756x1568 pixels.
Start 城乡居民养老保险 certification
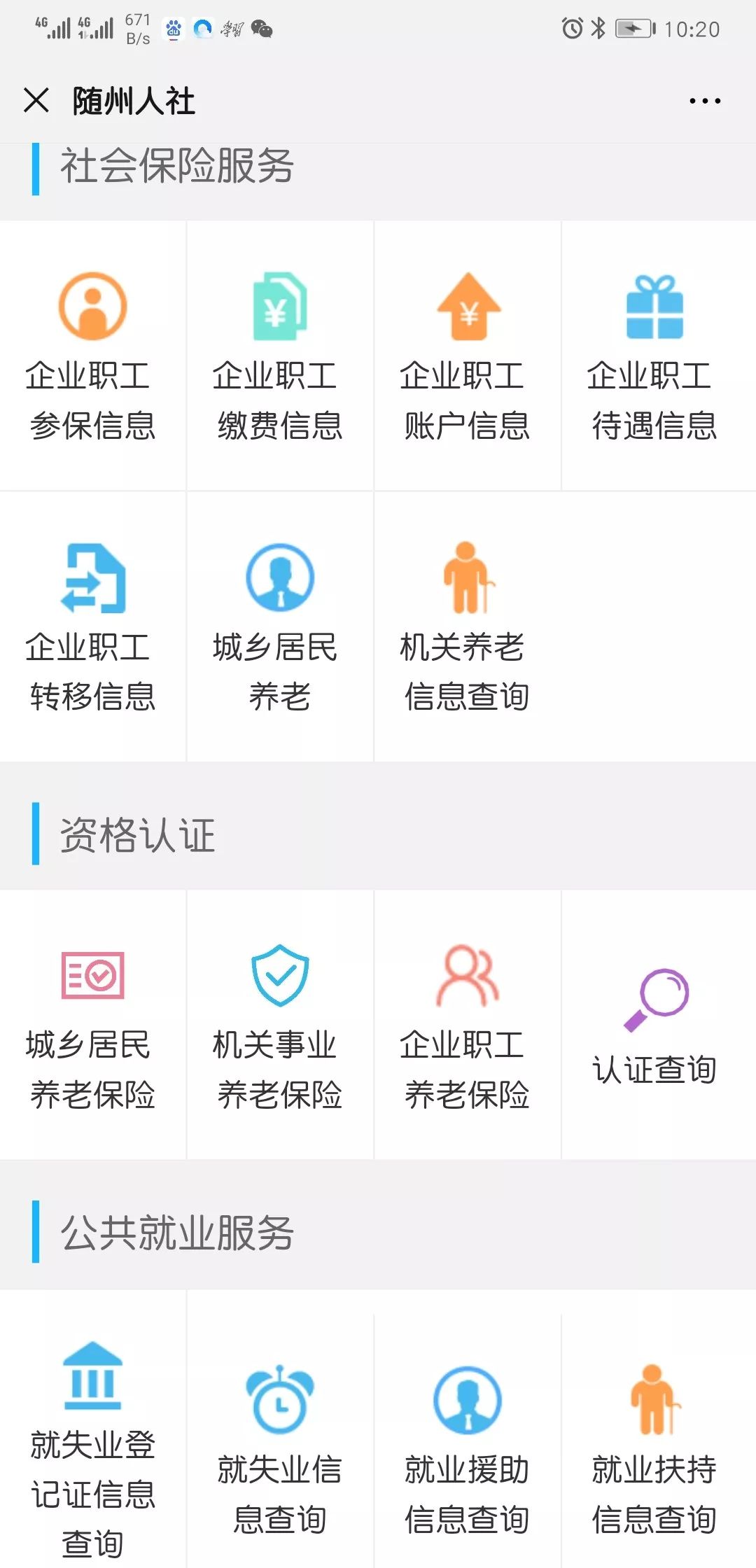92,1025
